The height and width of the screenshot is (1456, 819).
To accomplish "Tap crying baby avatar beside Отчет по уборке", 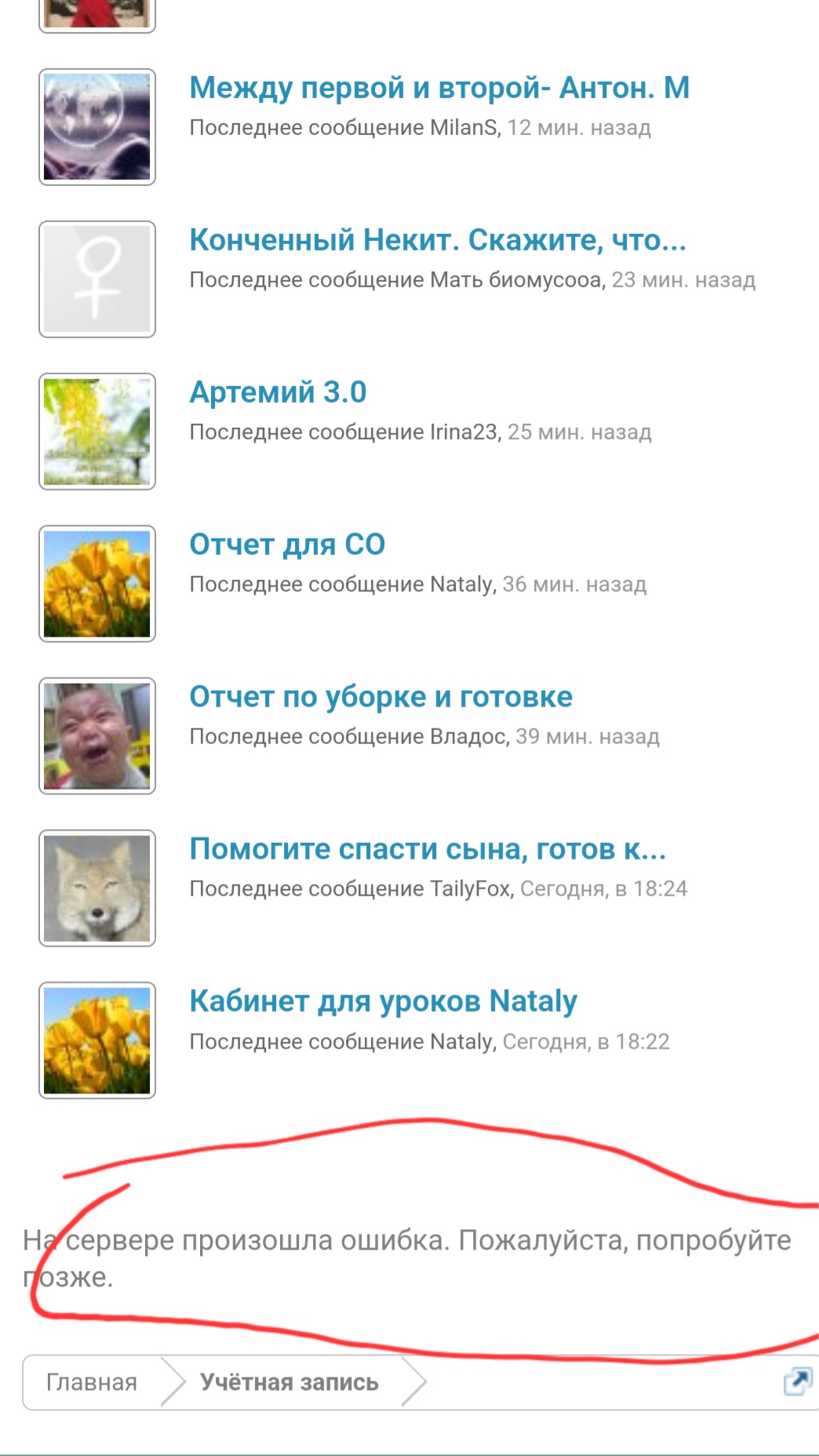I will point(97,736).
